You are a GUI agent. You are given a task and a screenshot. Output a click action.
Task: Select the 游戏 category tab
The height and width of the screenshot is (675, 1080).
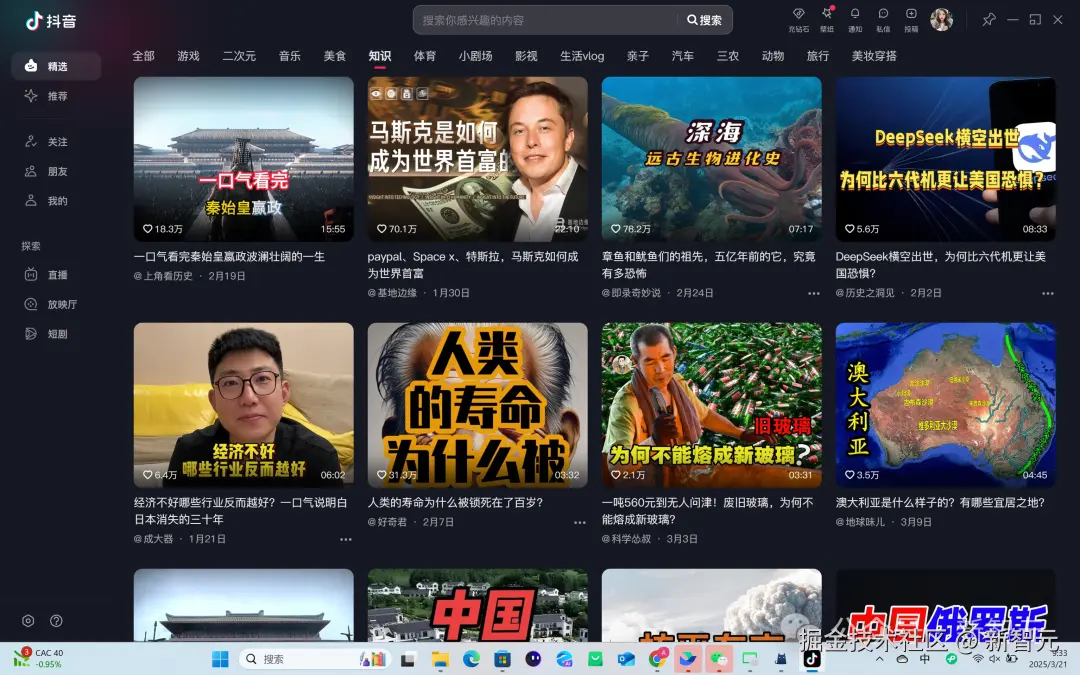point(188,56)
